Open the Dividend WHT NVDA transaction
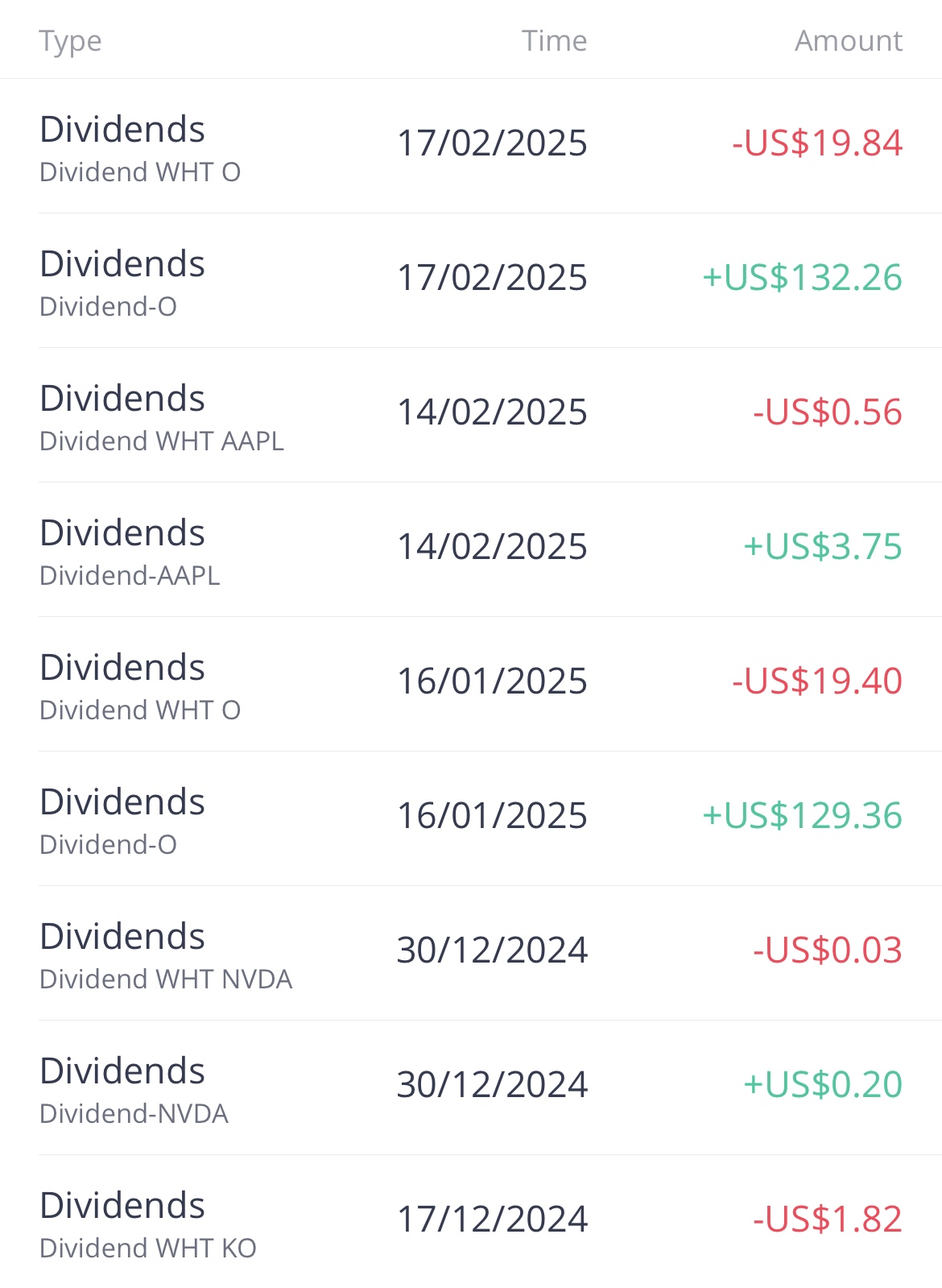Viewport: 942px width, 1288px height. [x=471, y=953]
